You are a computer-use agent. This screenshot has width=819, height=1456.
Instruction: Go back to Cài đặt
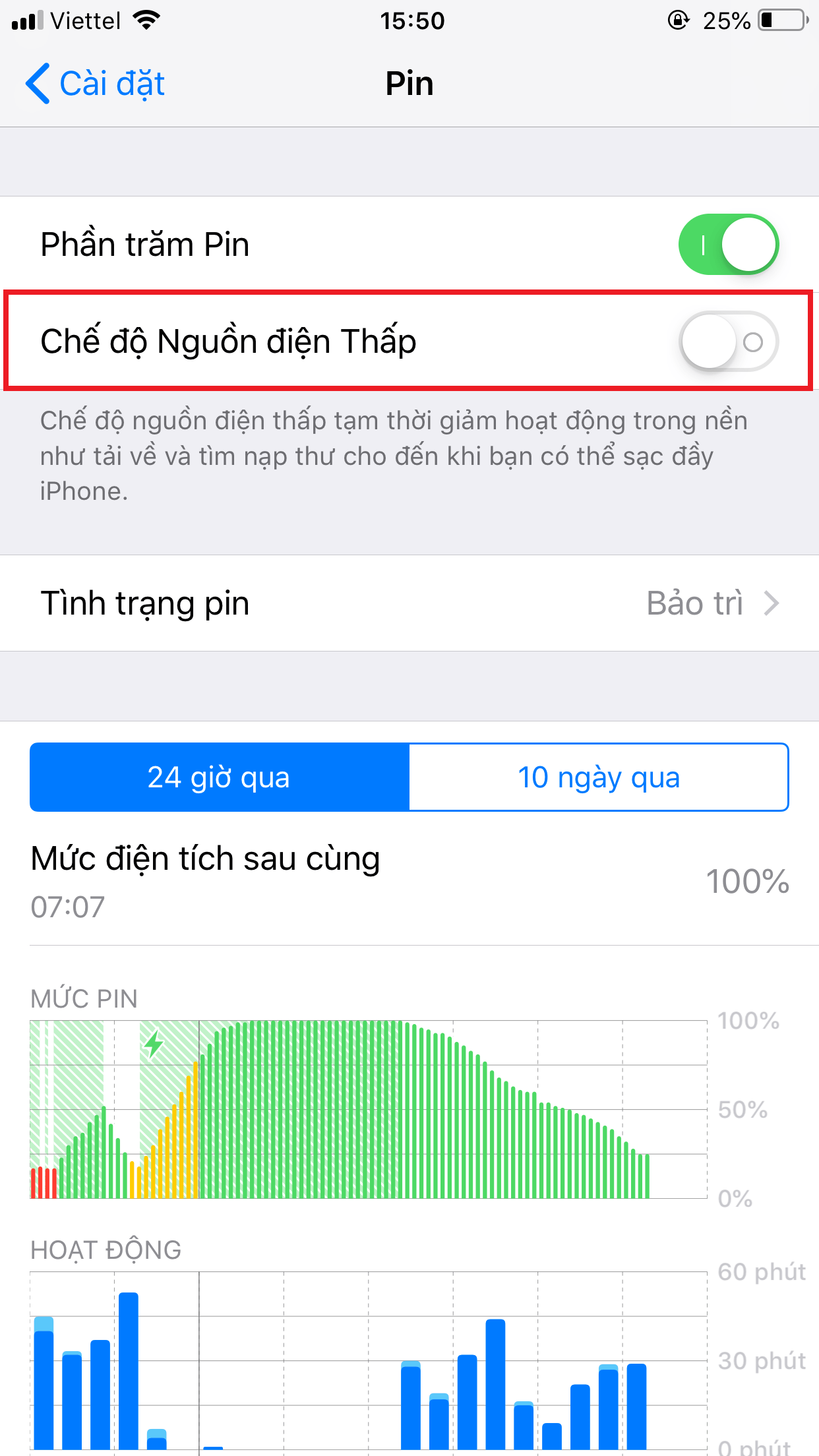click(96, 84)
